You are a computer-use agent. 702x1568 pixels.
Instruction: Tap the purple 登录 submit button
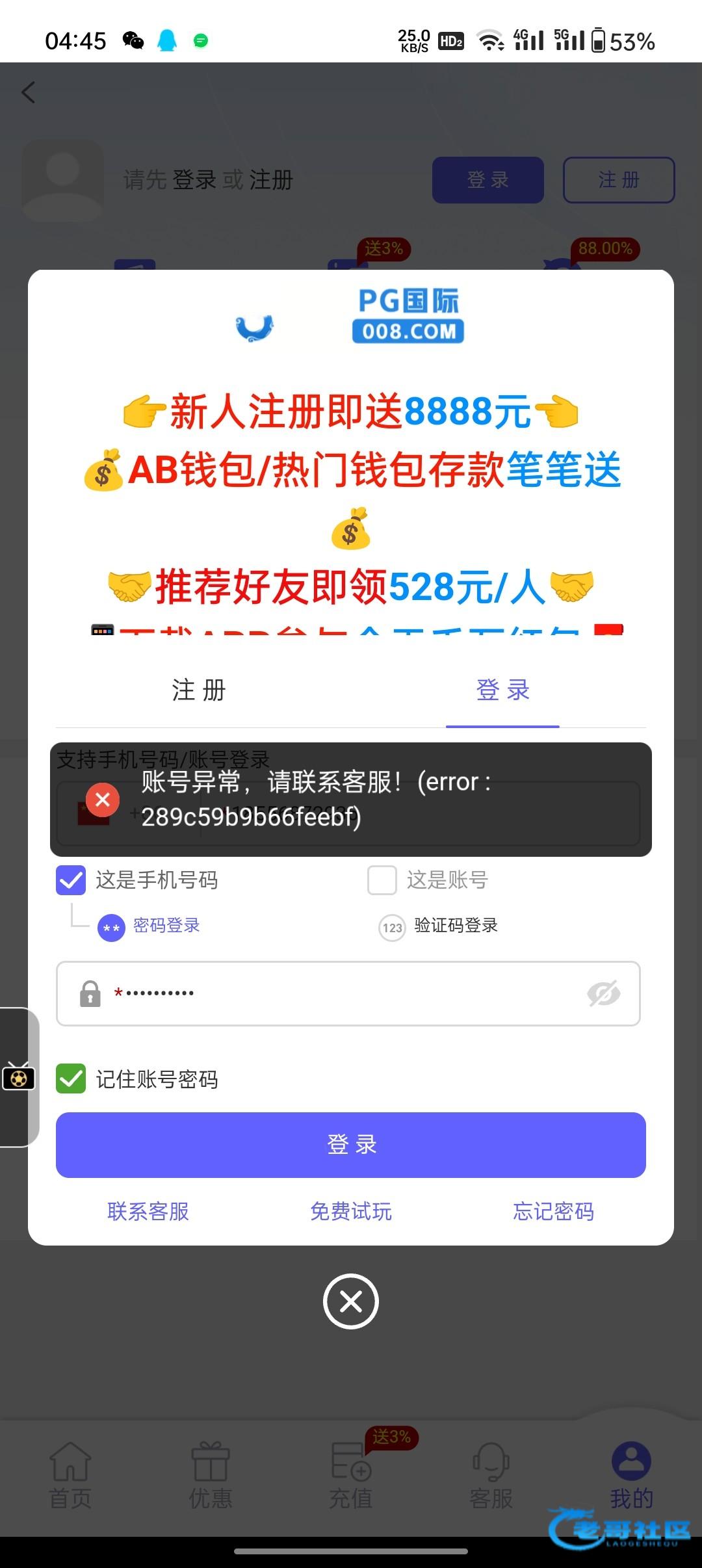[x=351, y=1145]
